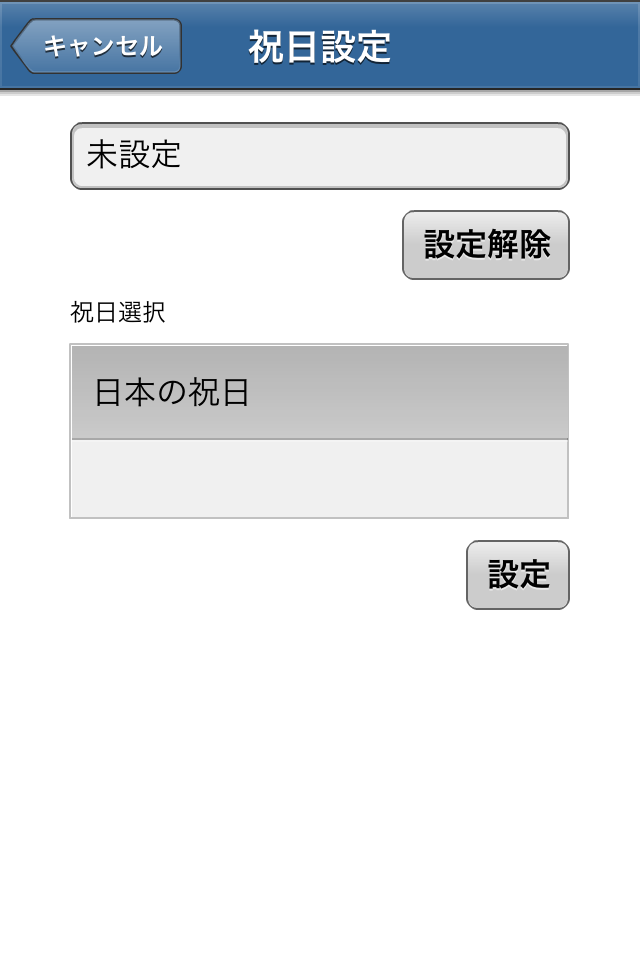
Task: Tap the キャンセル back button
Action: (98, 47)
